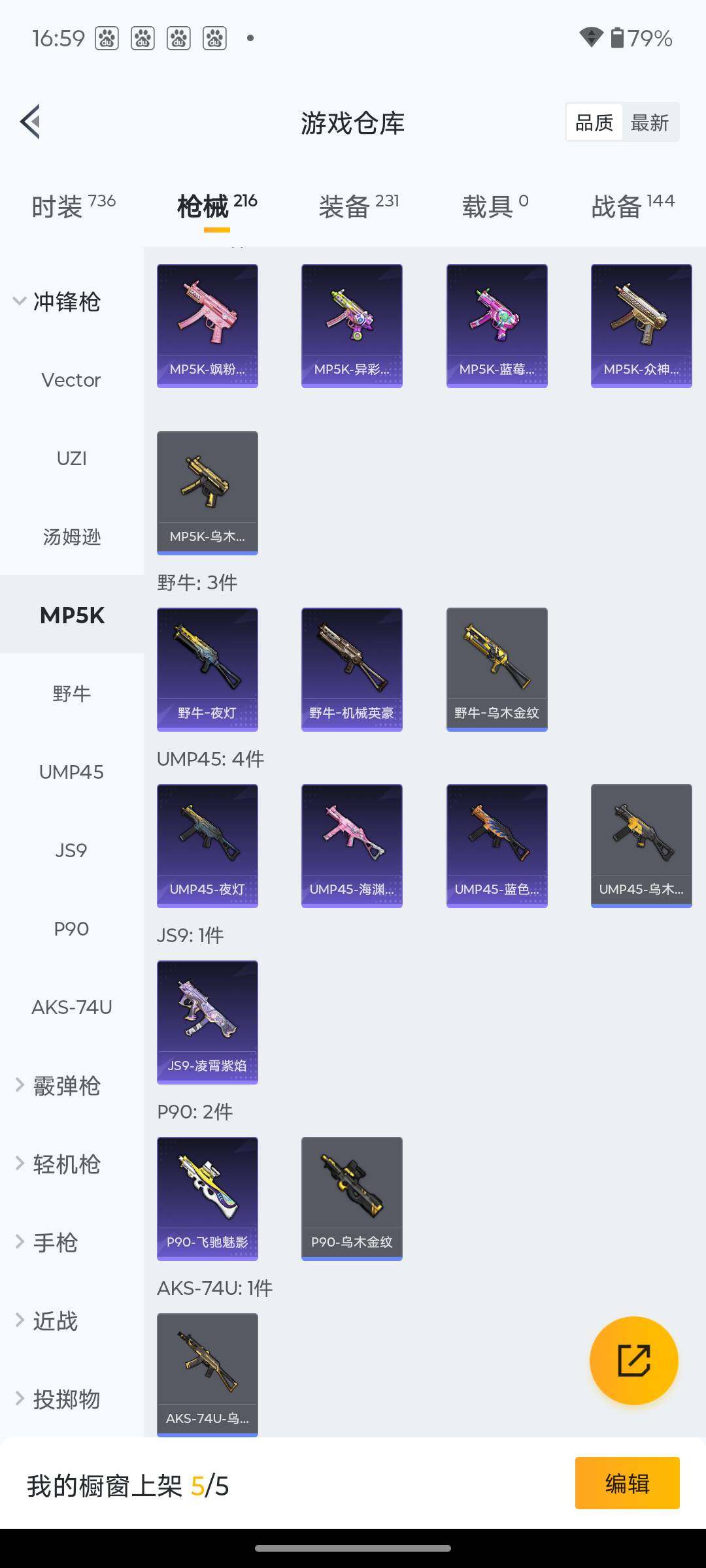The height and width of the screenshot is (1568, 706).
Task: Switch to the 战备 tab
Action: coord(632,206)
